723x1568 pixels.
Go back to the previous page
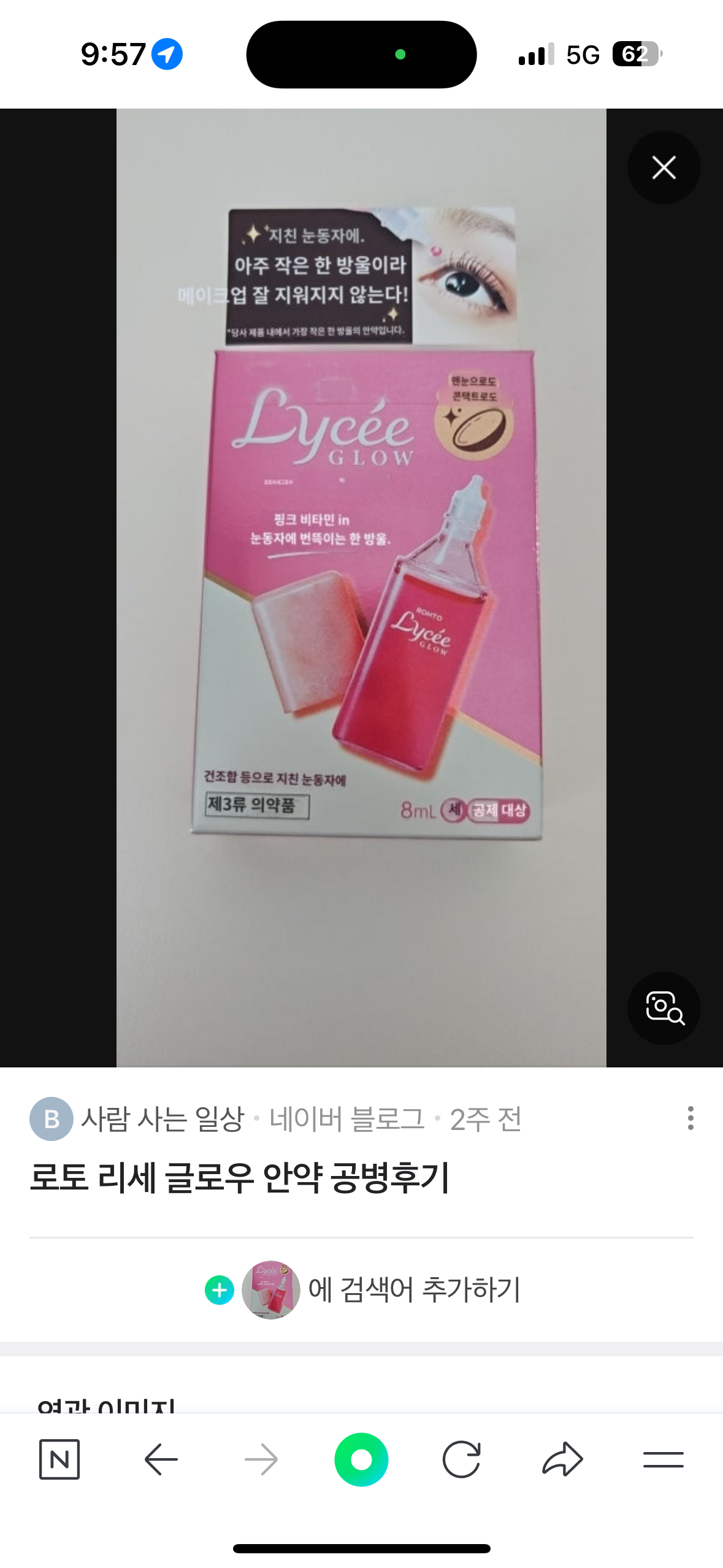coord(161,1459)
